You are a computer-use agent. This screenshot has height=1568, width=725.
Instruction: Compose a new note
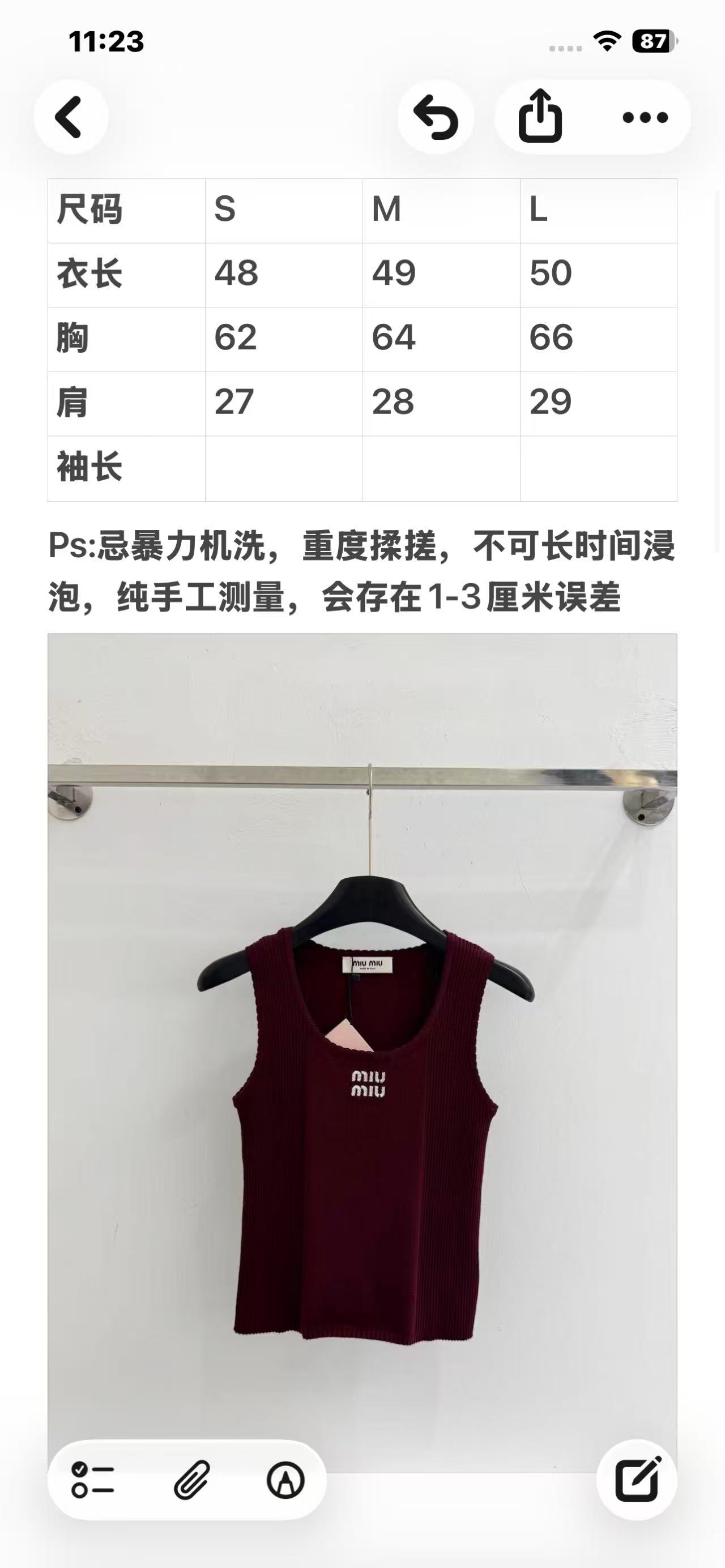pos(637,1479)
